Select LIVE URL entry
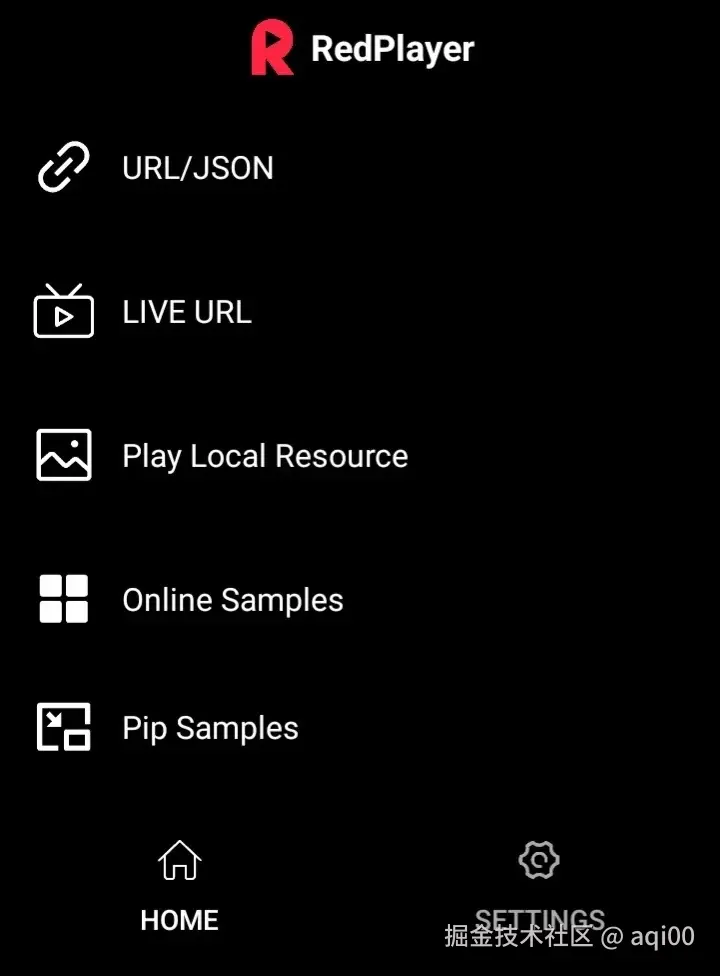Viewport: 720px width, 976px height. click(187, 312)
